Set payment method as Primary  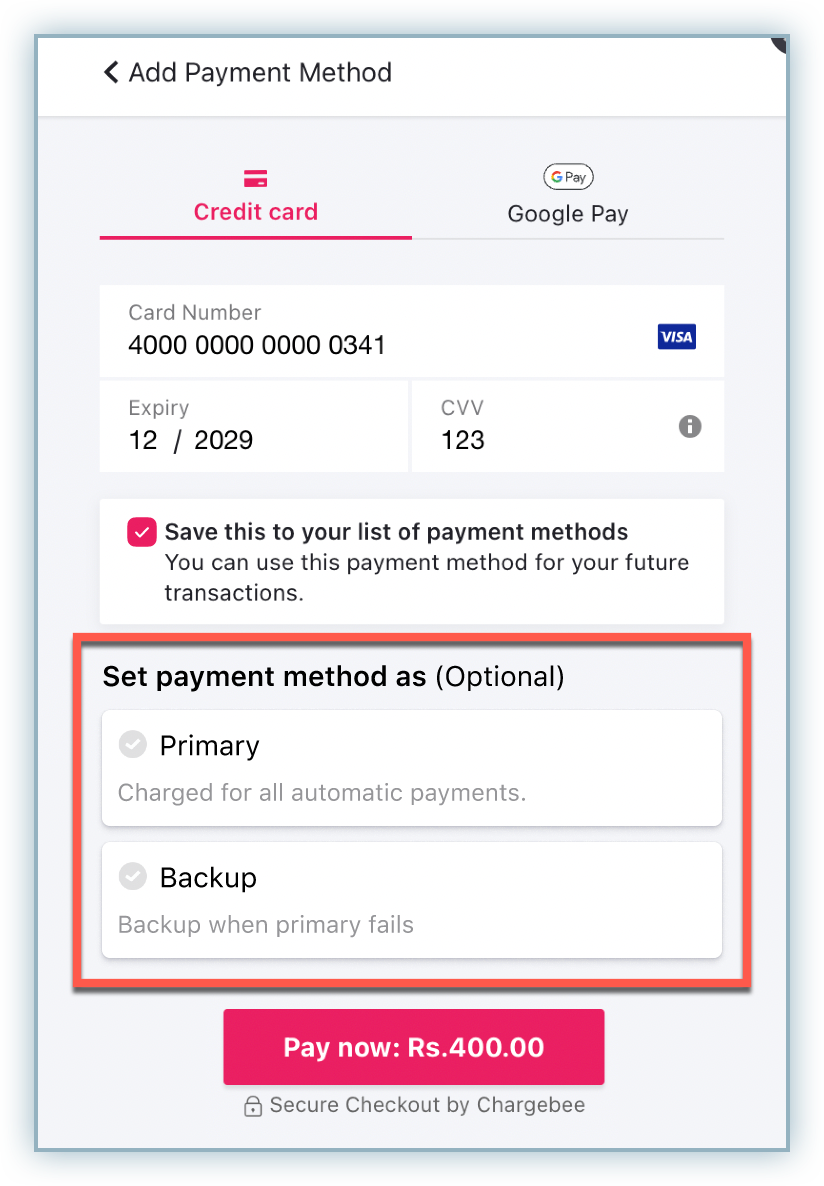pyautogui.click(x=411, y=767)
